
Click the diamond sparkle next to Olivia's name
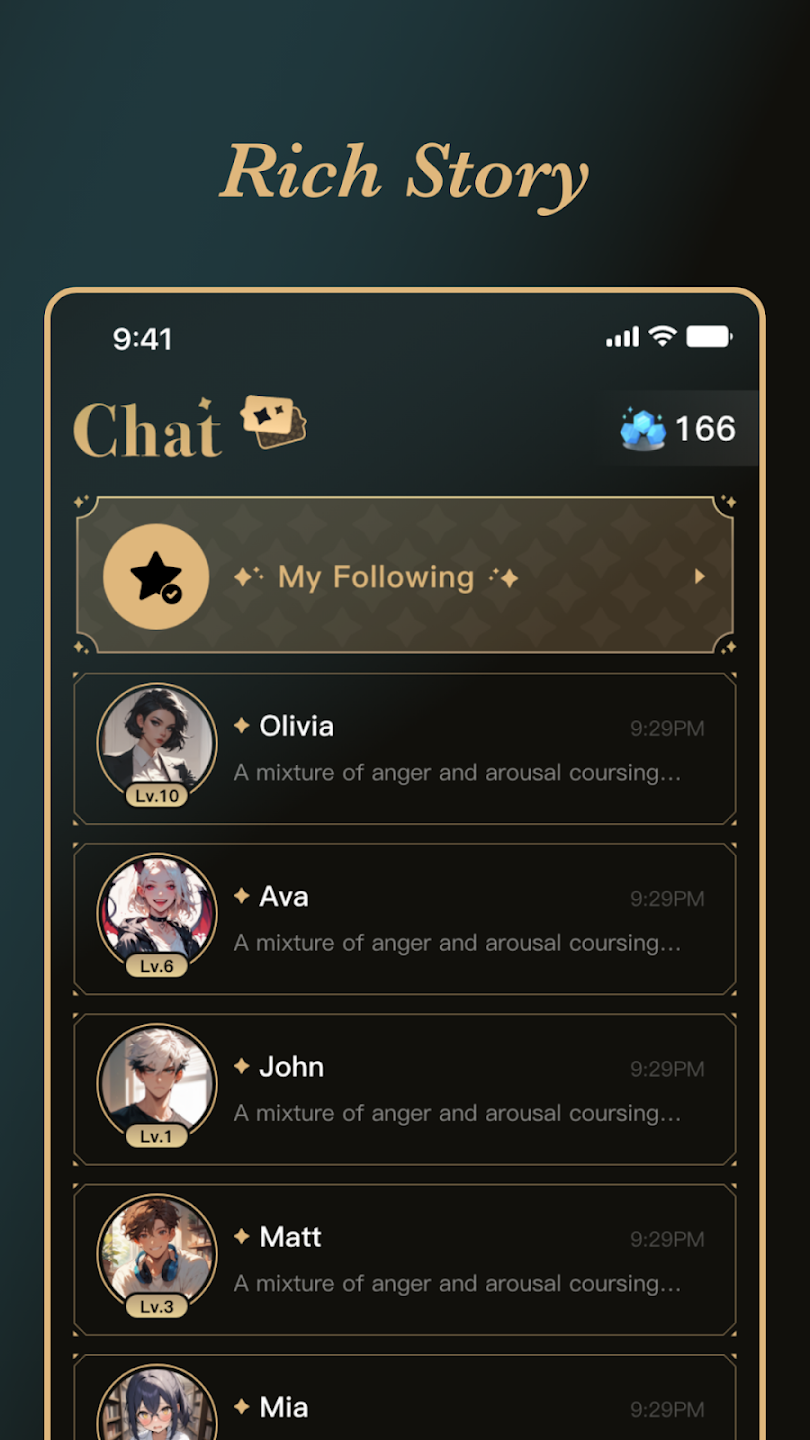[240, 726]
